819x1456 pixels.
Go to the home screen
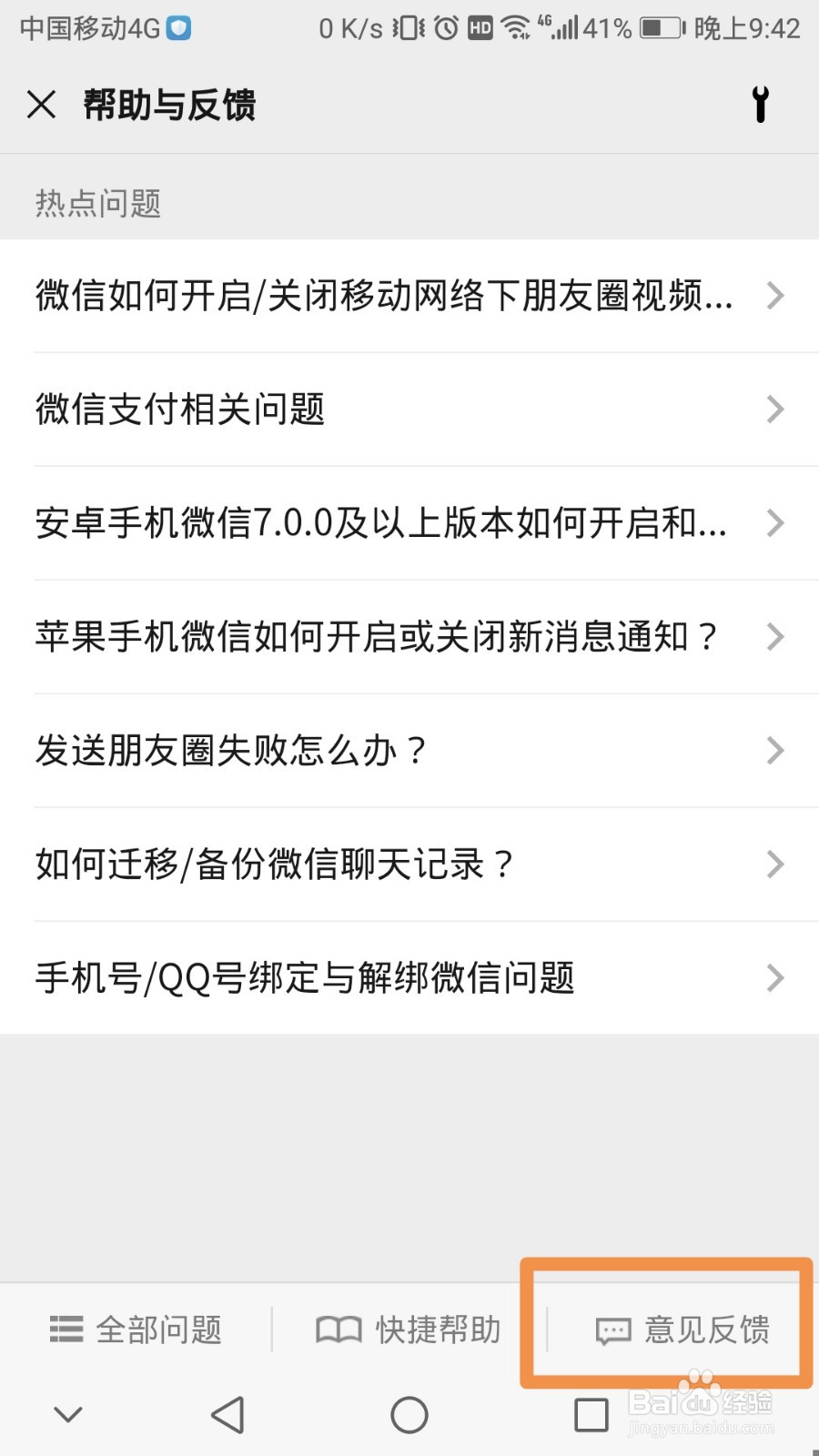409,1415
